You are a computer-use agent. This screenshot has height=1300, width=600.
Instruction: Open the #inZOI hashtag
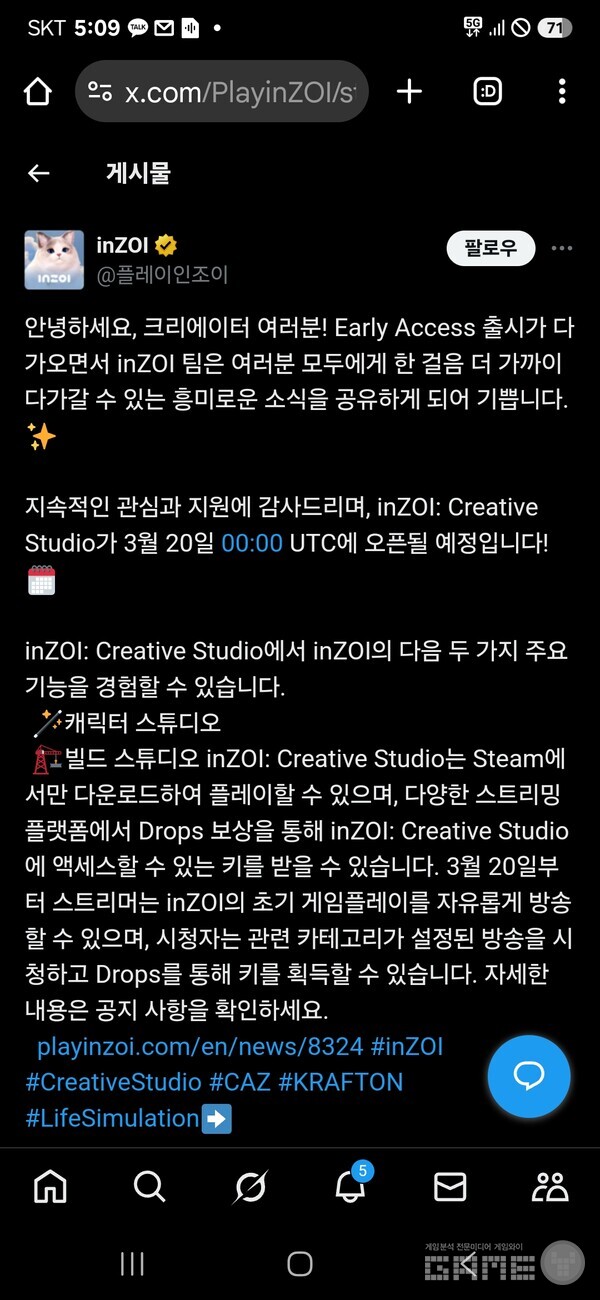(x=406, y=1047)
